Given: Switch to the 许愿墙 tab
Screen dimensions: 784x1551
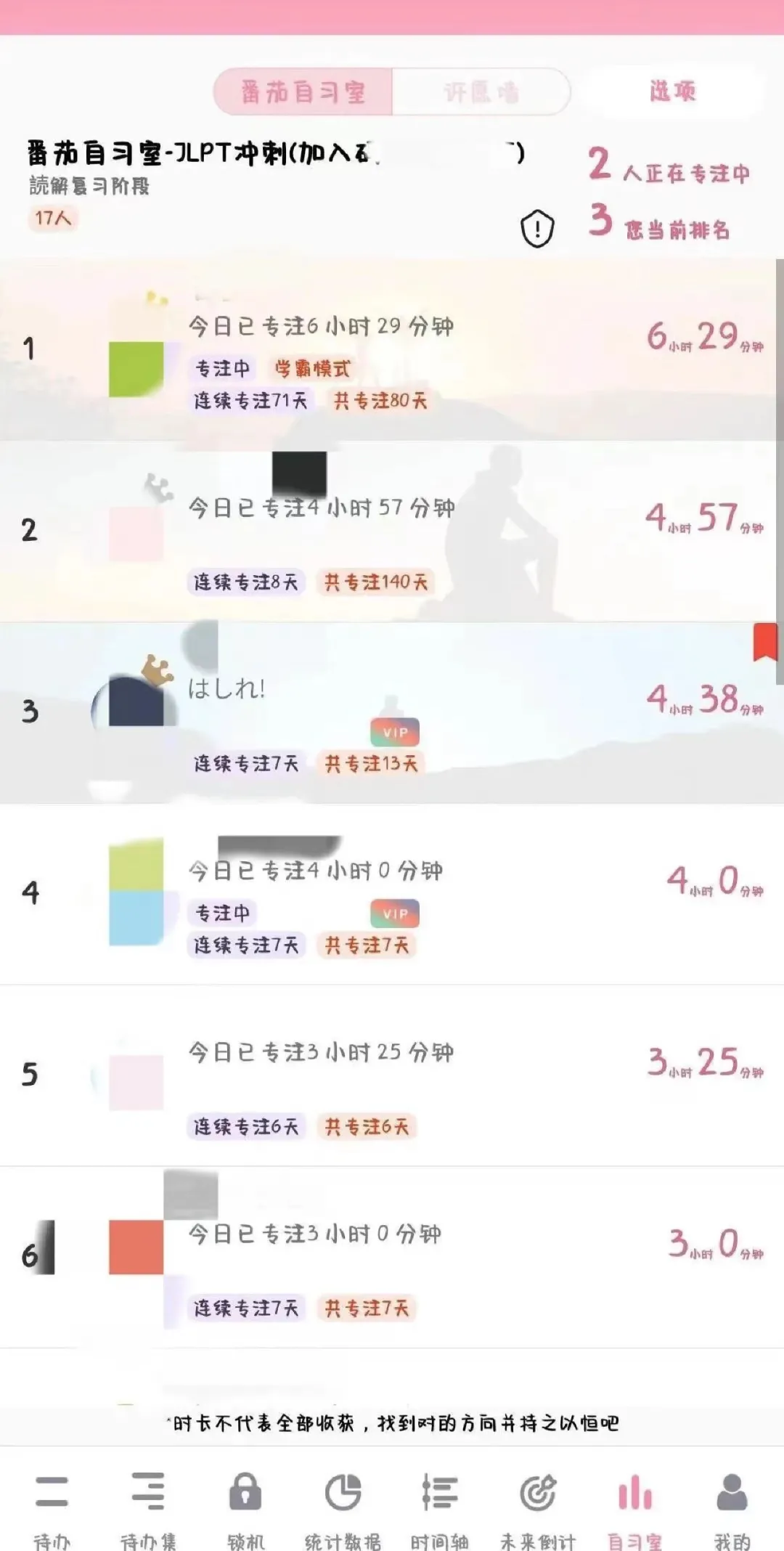Looking at the screenshot, I should coord(481,92).
